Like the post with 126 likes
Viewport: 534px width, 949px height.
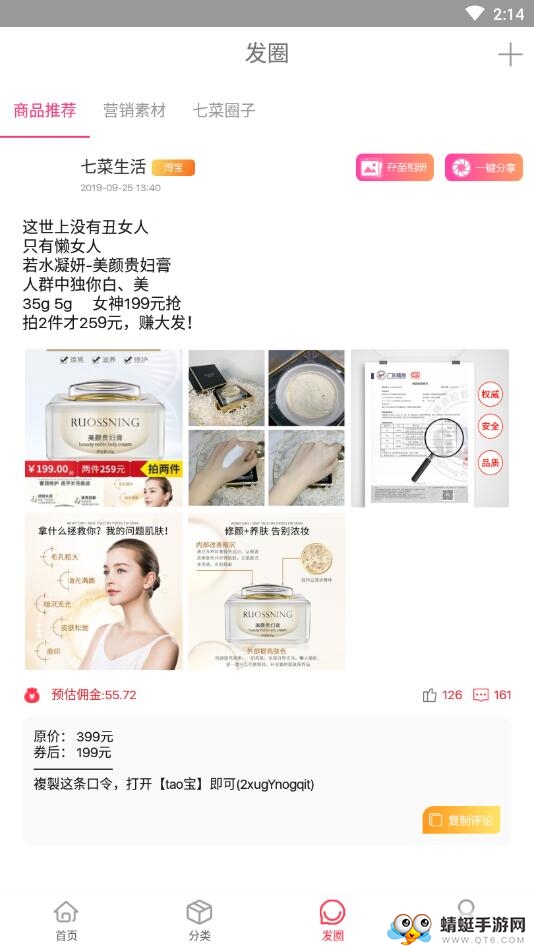[442, 695]
